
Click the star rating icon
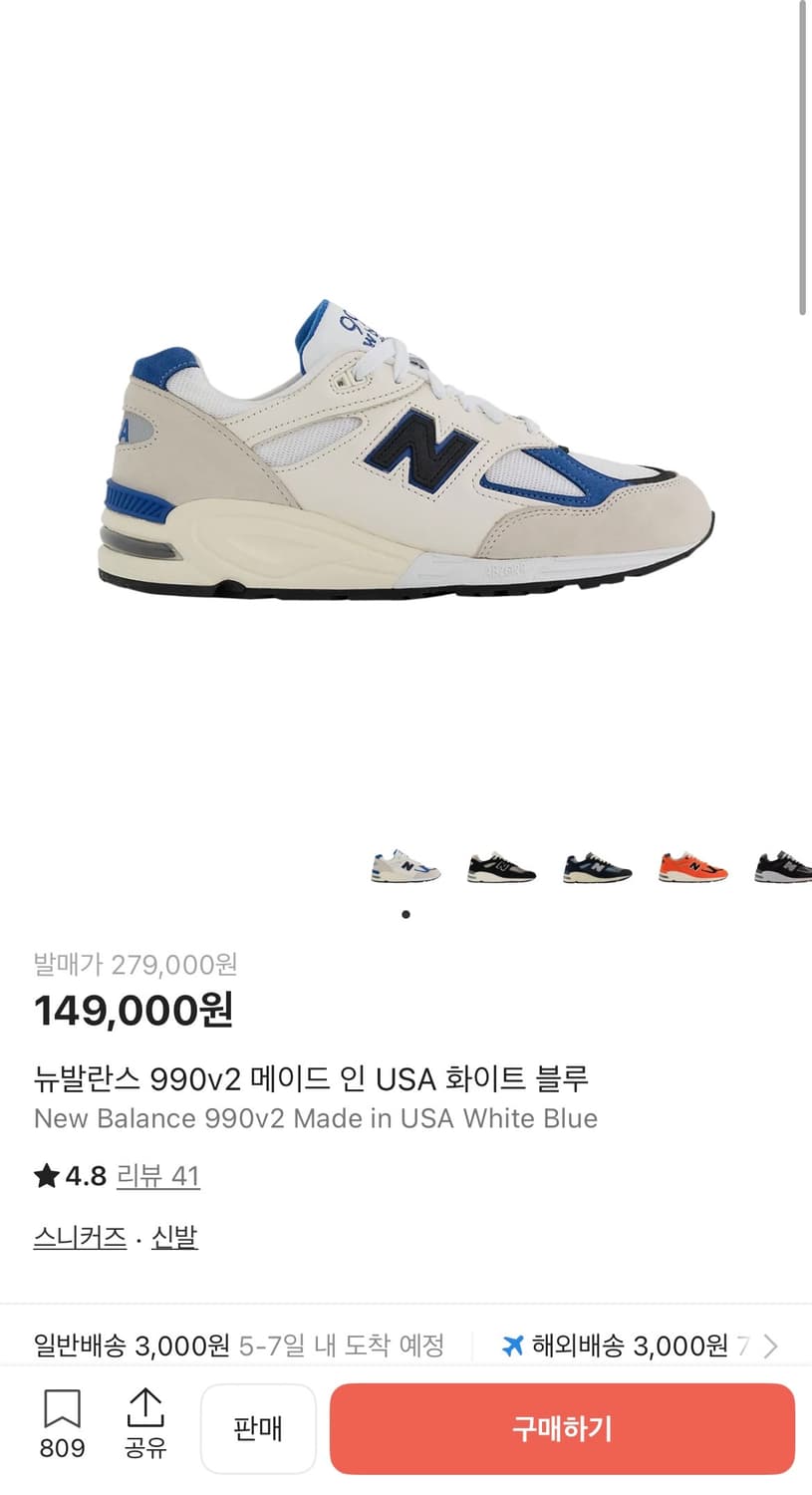pyautogui.click(x=45, y=1176)
